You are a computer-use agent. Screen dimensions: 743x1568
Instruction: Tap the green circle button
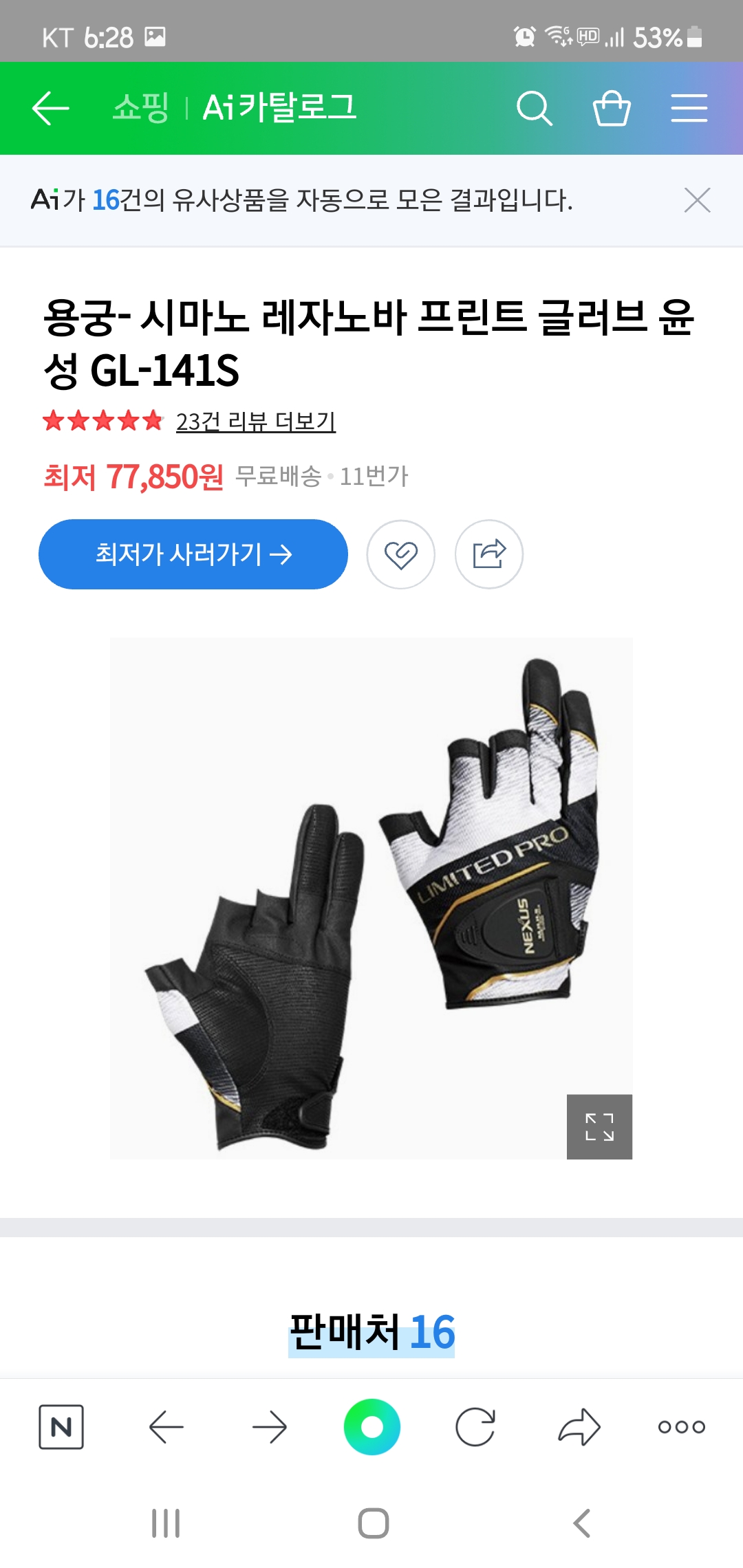click(372, 1427)
